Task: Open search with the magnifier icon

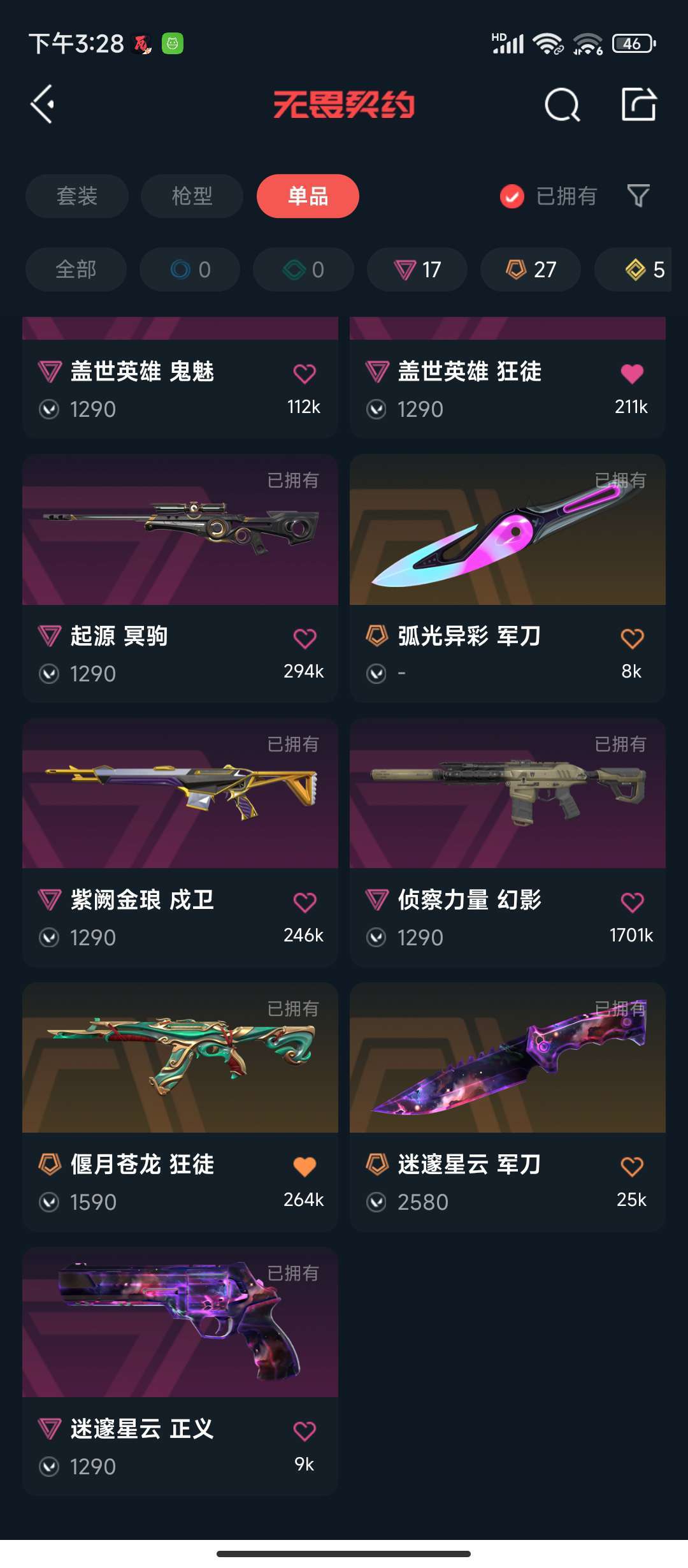Action: pos(563,104)
